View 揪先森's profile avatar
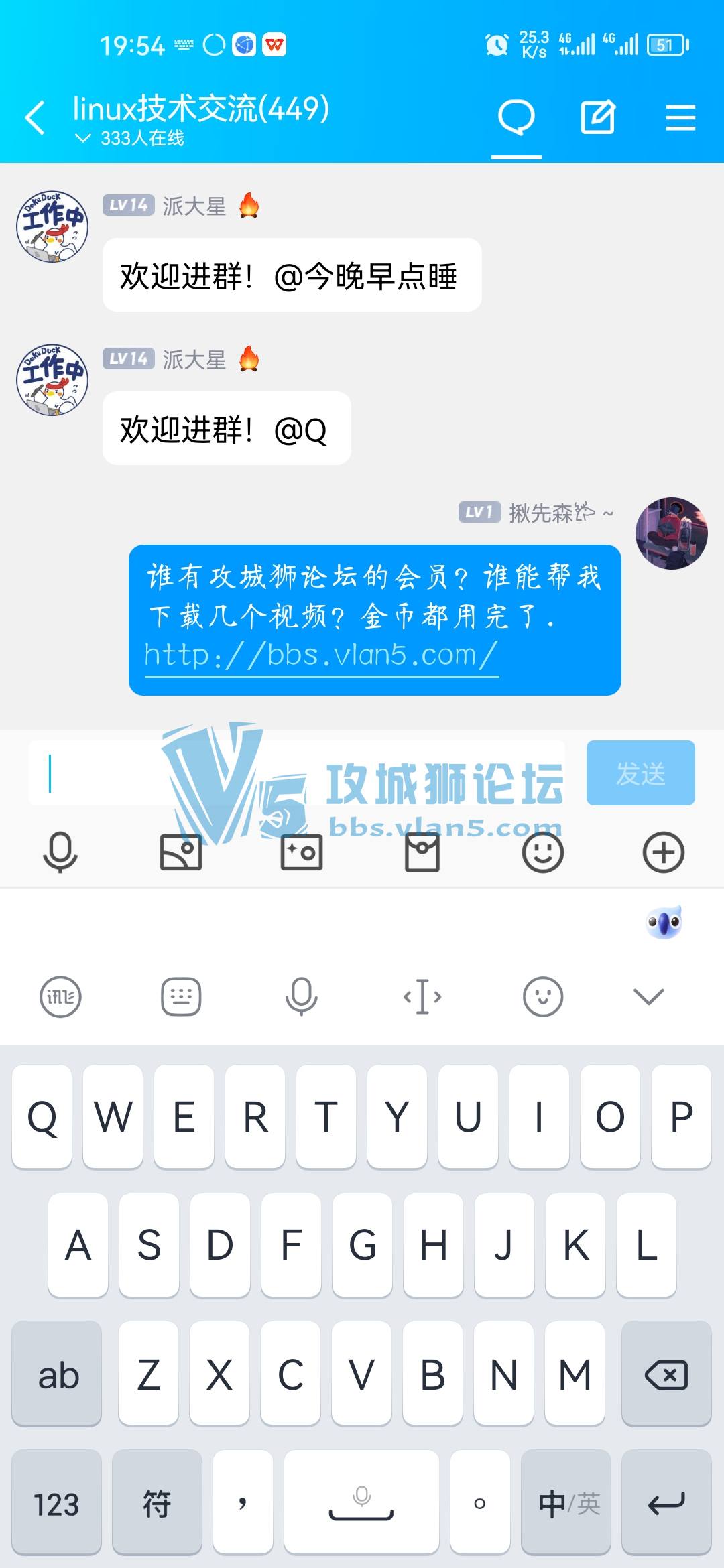Screen dimensions: 724x1568 671,533
